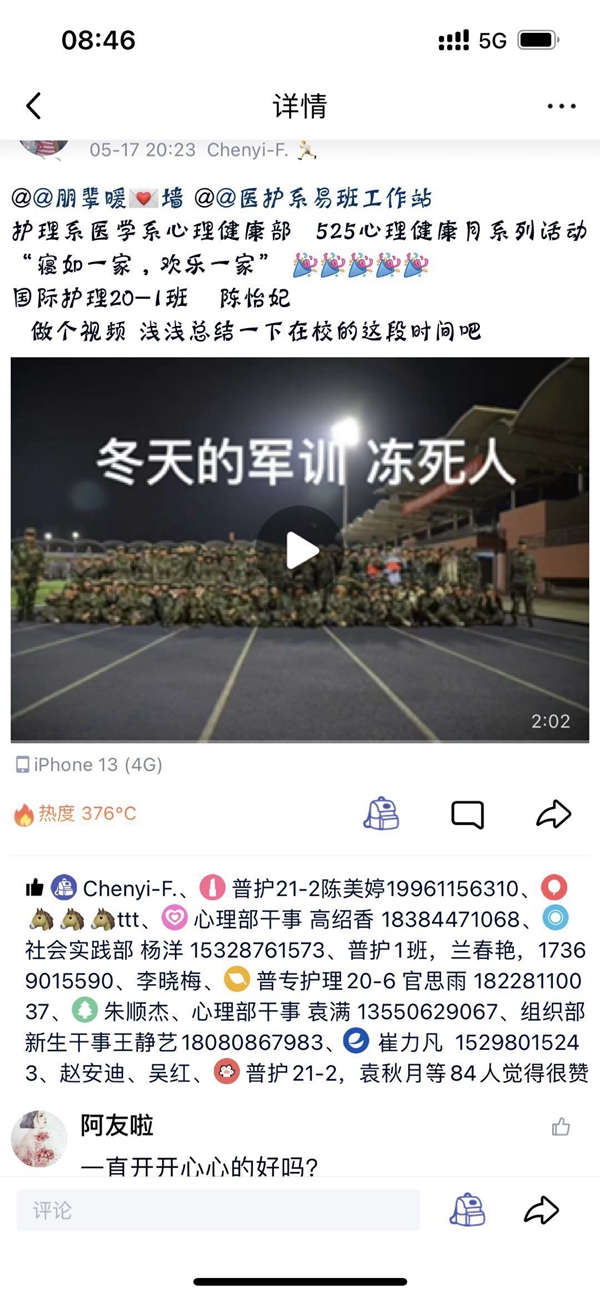Image resolution: width=600 pixels, height=1298 pixels.
Task: Like the post with the backpack icon
Action: (x=381, y=814)
